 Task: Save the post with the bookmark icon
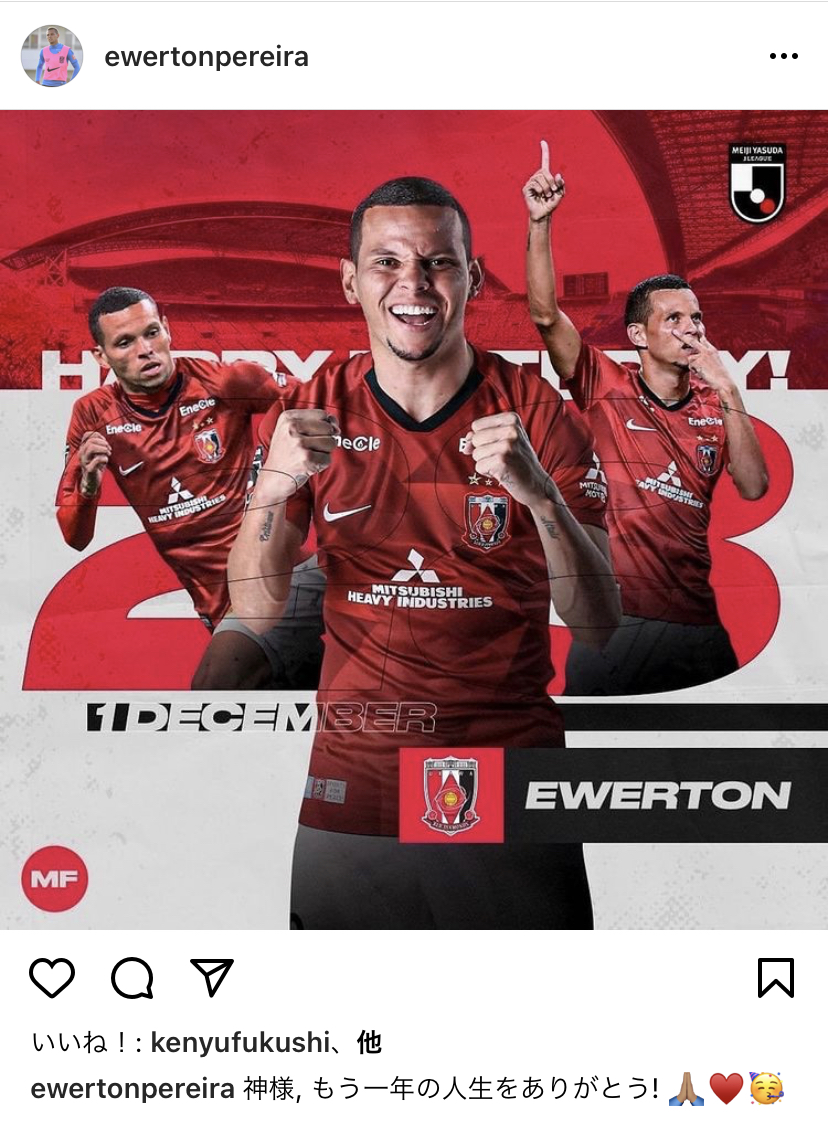(776, 977)
